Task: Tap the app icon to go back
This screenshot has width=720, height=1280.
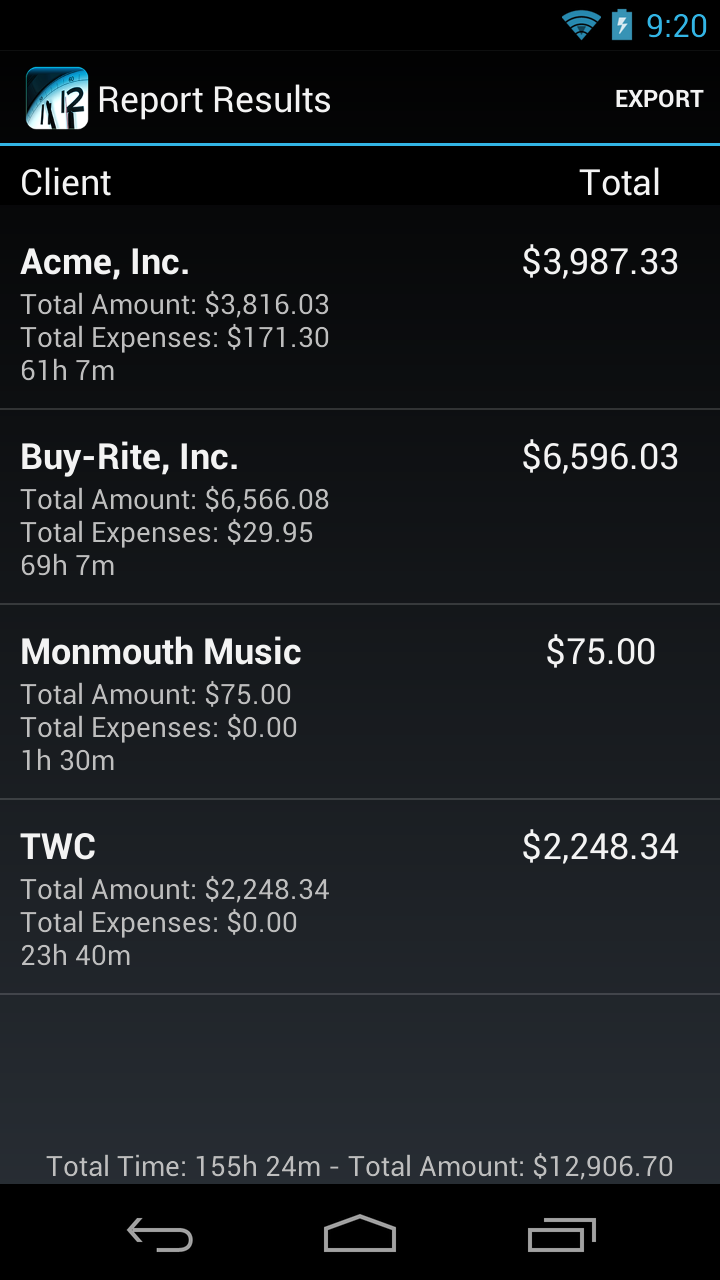Action: tap(57, 99)
